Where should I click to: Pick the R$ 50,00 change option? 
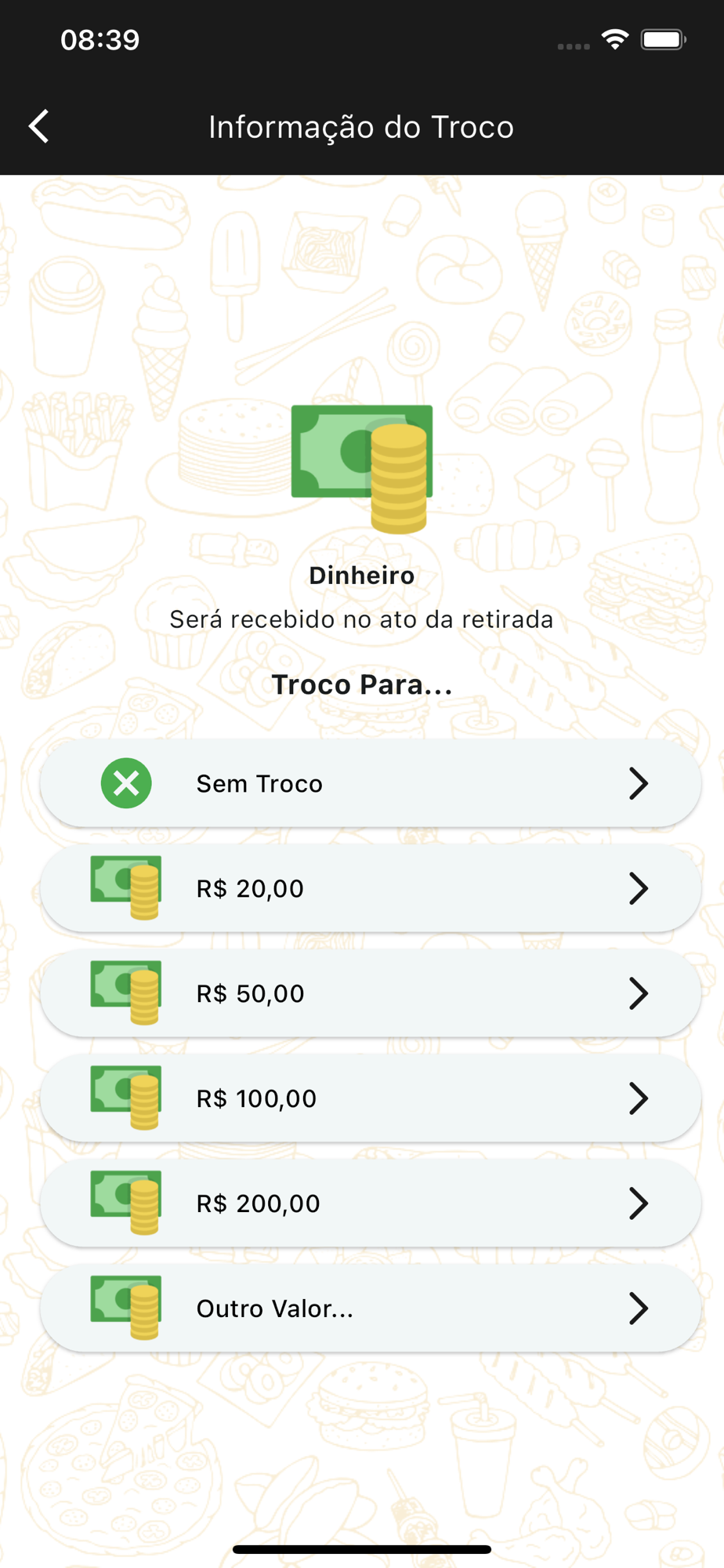pos(370,993)
